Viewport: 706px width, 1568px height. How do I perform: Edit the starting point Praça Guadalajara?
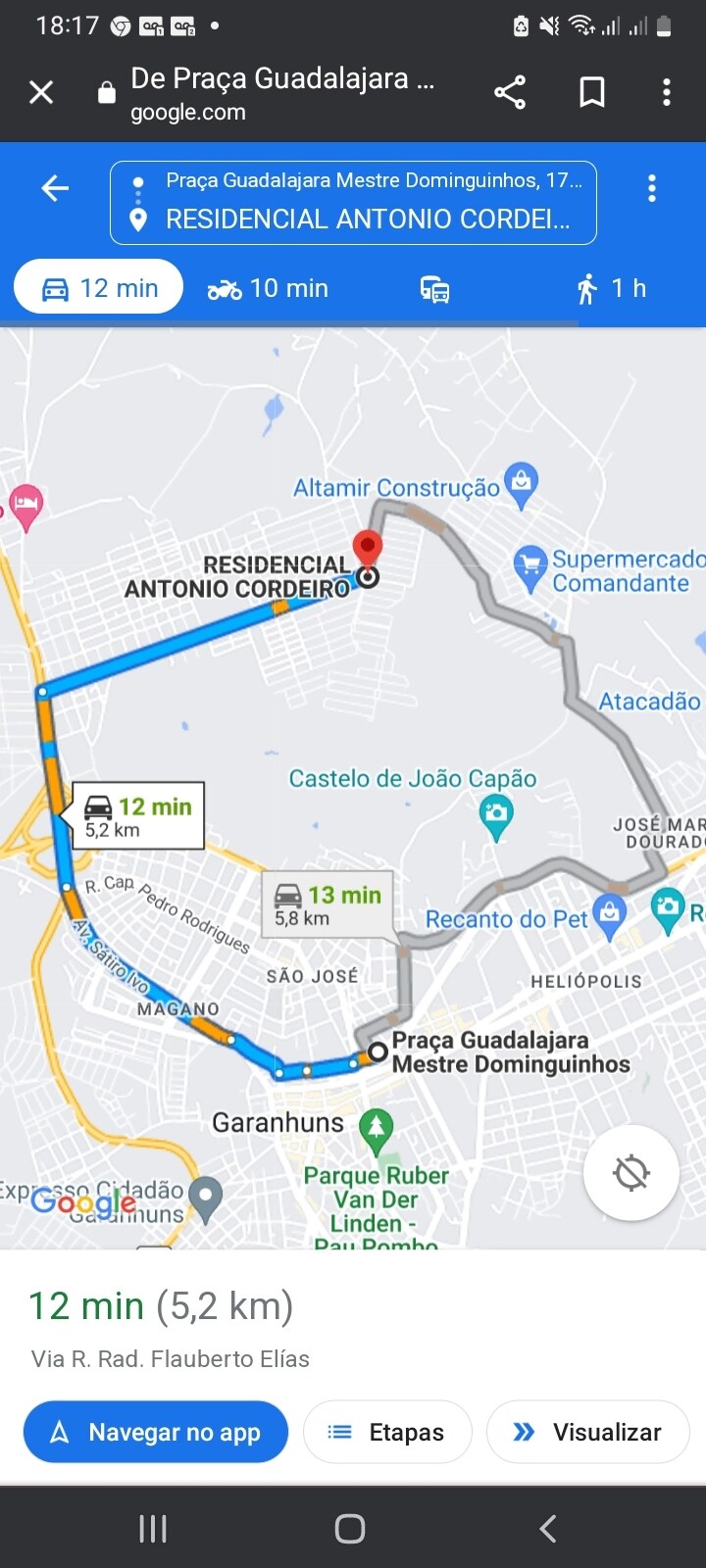[373, 180]
